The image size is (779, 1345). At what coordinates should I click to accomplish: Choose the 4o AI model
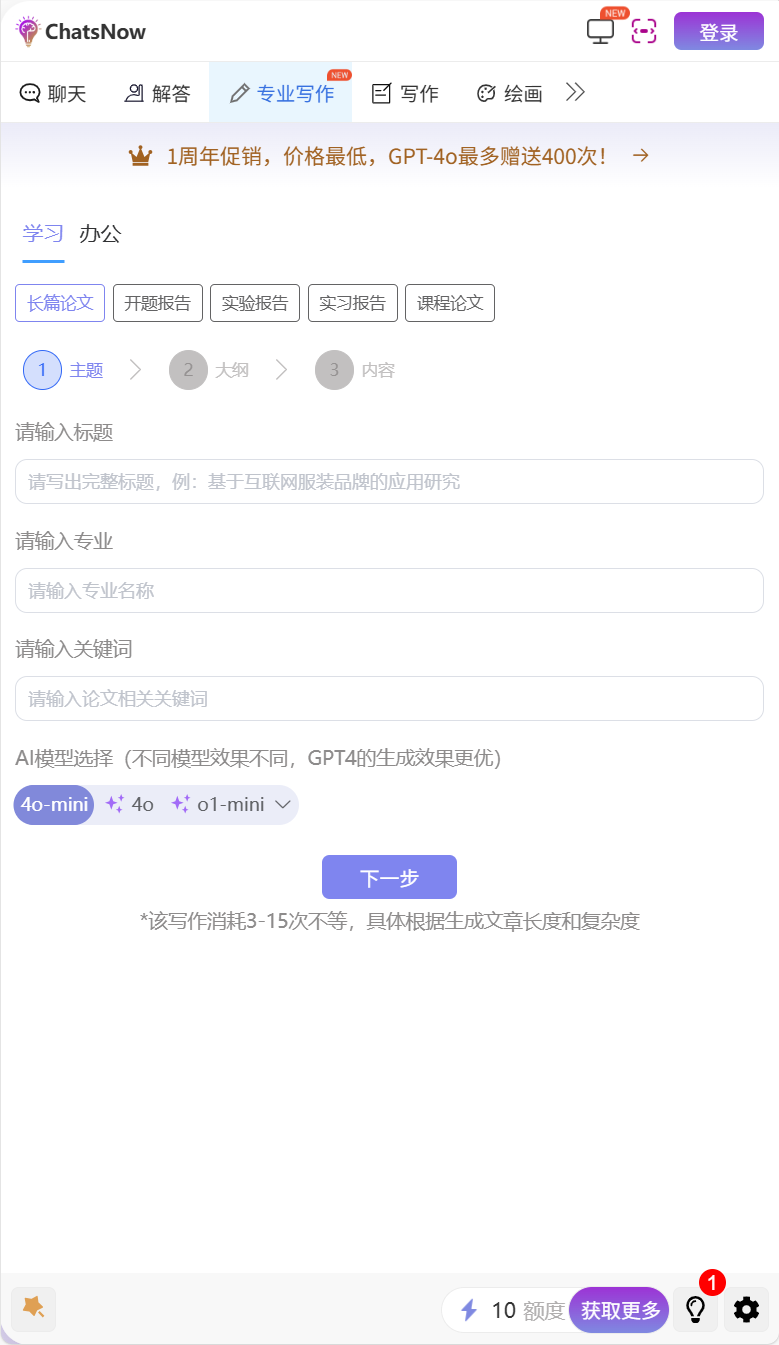pyautogui.click(x=129, y=804)
